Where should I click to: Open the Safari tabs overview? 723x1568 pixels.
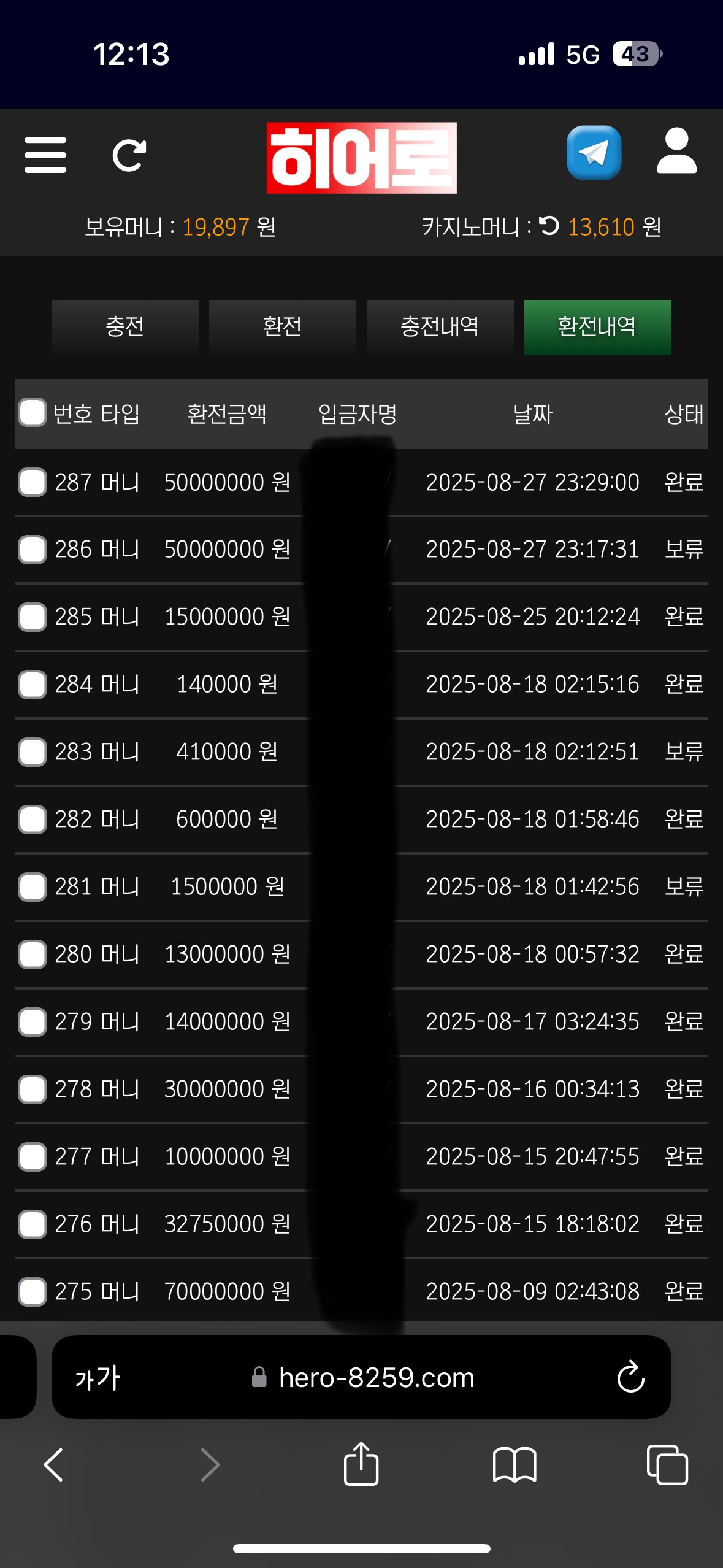667,1465
